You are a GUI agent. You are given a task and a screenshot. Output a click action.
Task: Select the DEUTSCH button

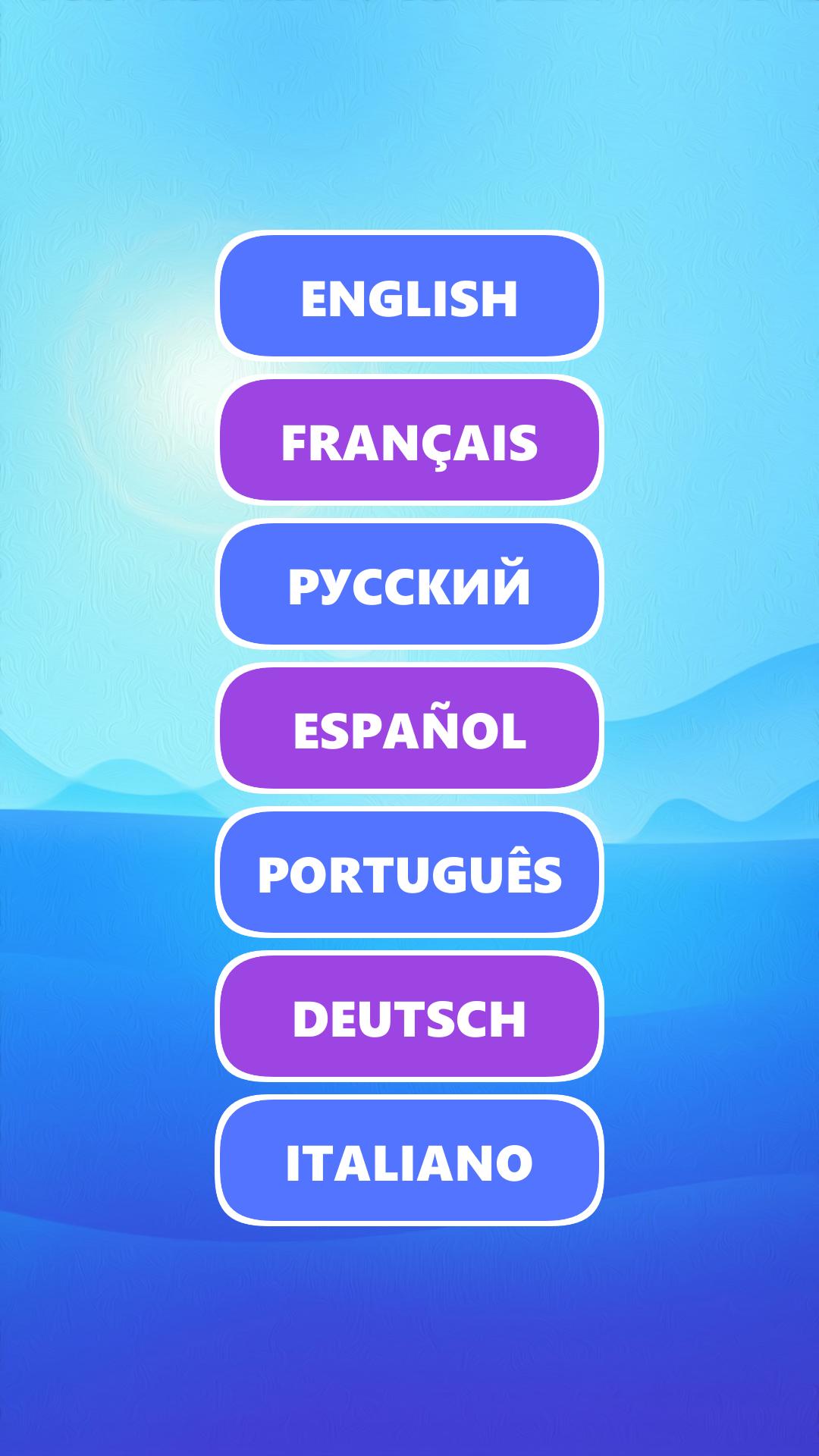click(409, 1016)
